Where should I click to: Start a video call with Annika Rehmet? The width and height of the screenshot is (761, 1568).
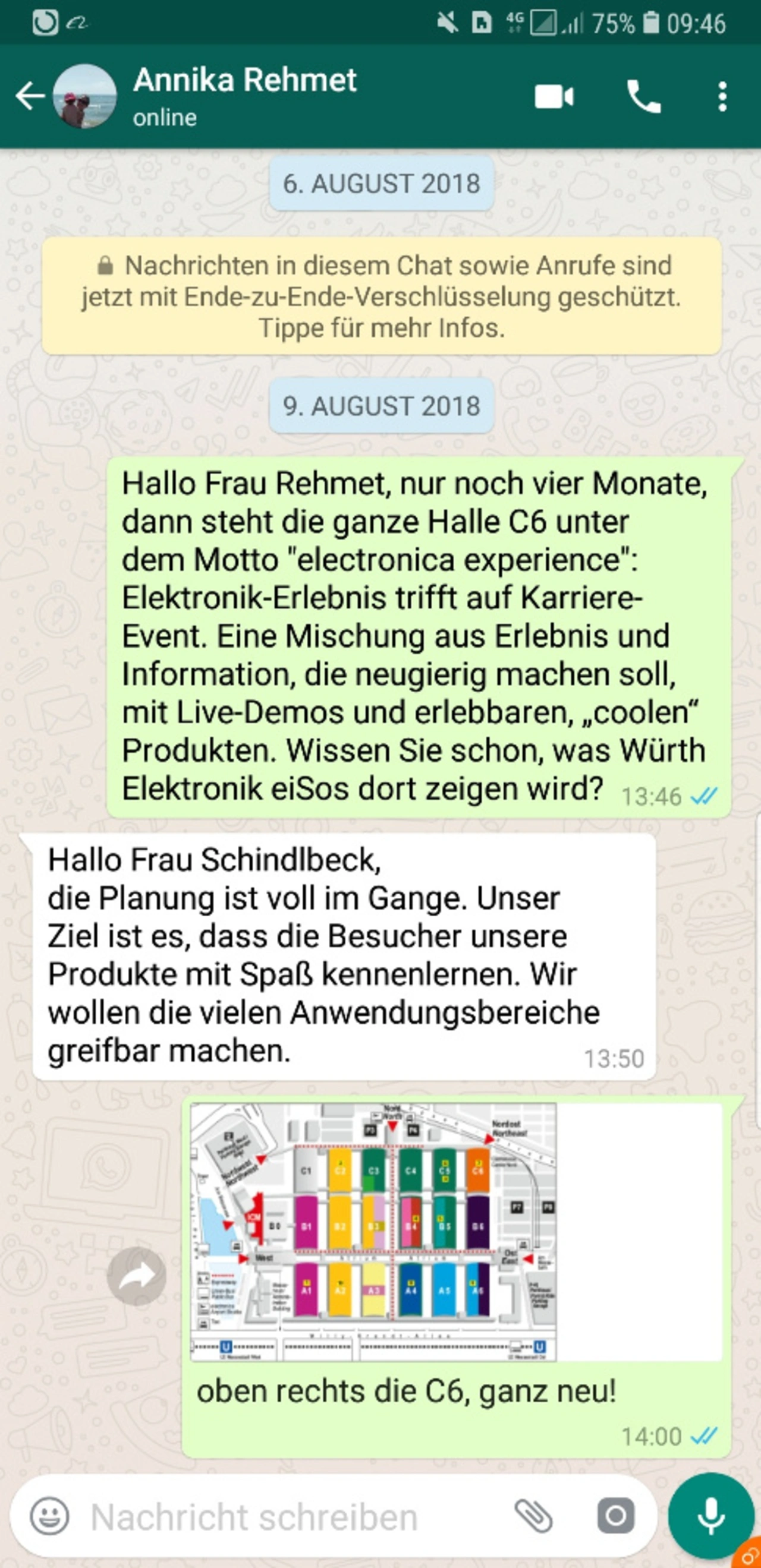[554, 97]
